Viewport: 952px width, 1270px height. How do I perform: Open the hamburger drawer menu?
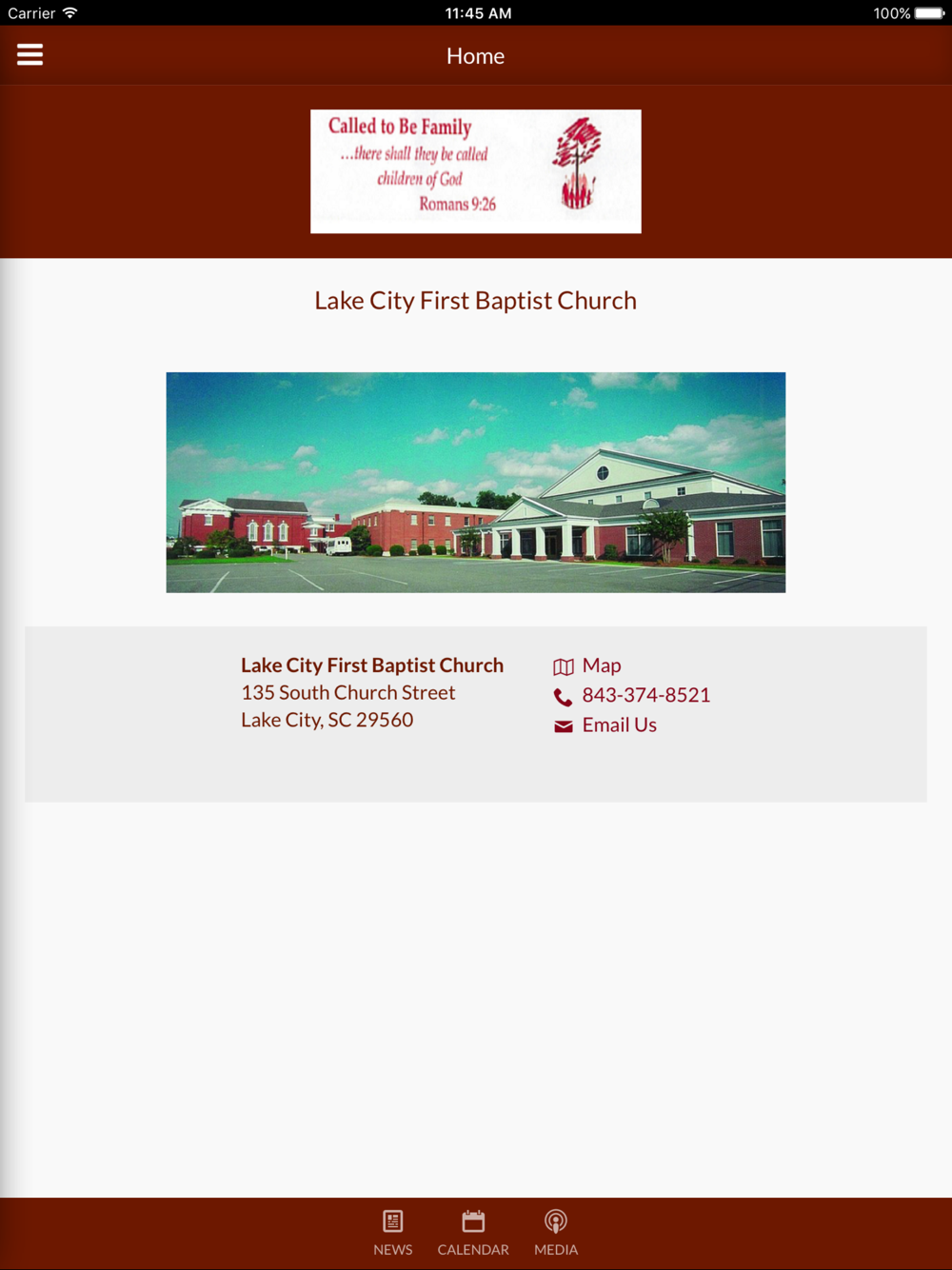30,55
